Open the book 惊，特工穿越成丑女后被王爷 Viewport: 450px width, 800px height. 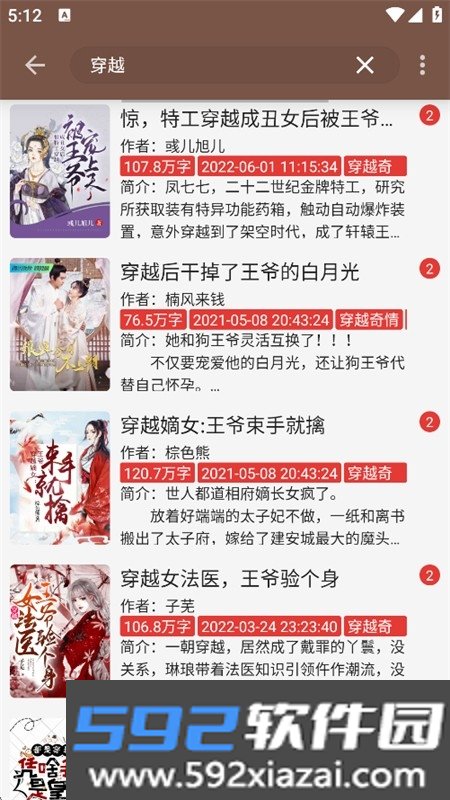click(x=224, y=171)
